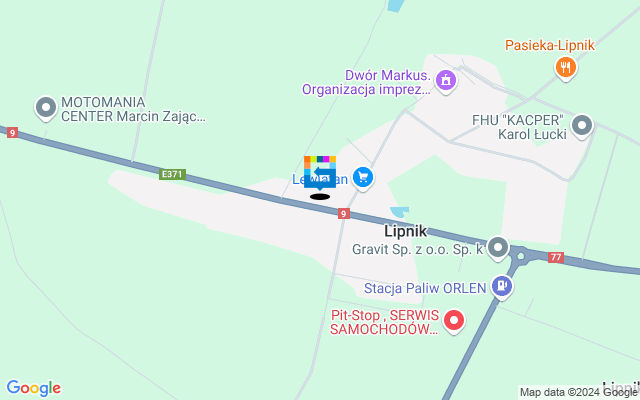This screenshot has width=640, height=400.
Task: Tap the Pit-Stop SERWIS SAMOCHODÓW marker
Action: click(454, 321)
